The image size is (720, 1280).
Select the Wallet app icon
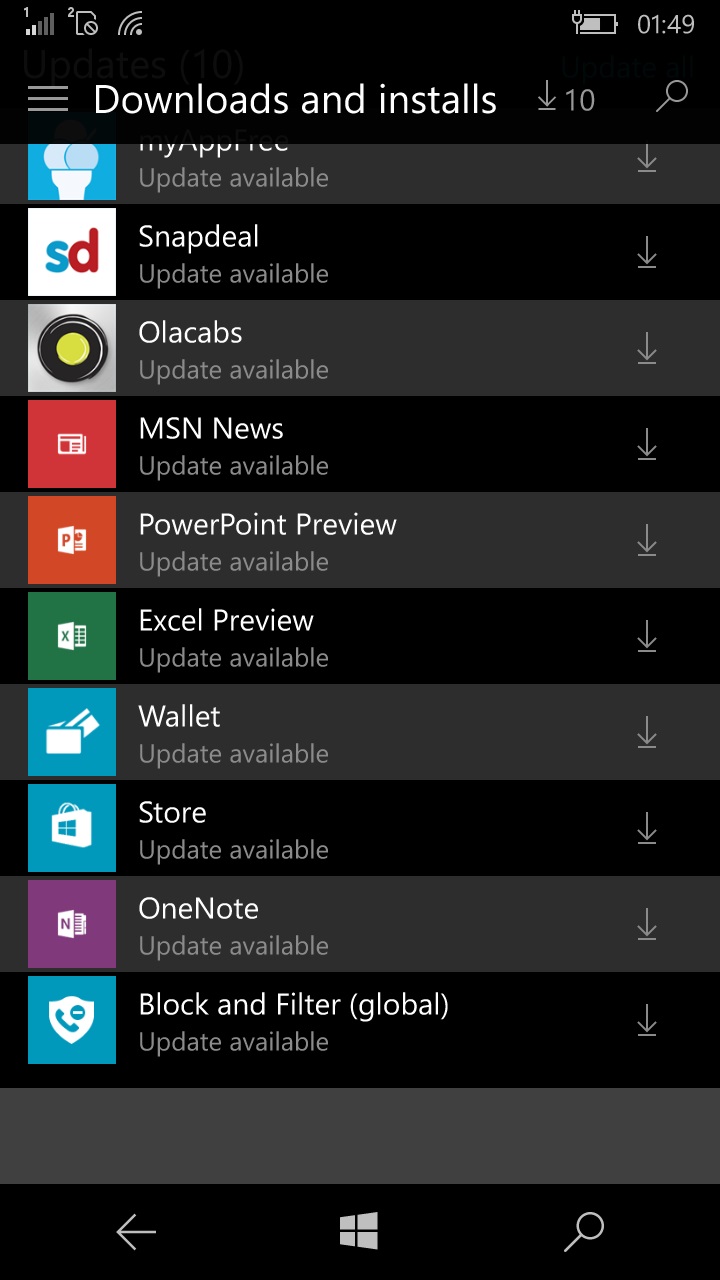(71, 732)
